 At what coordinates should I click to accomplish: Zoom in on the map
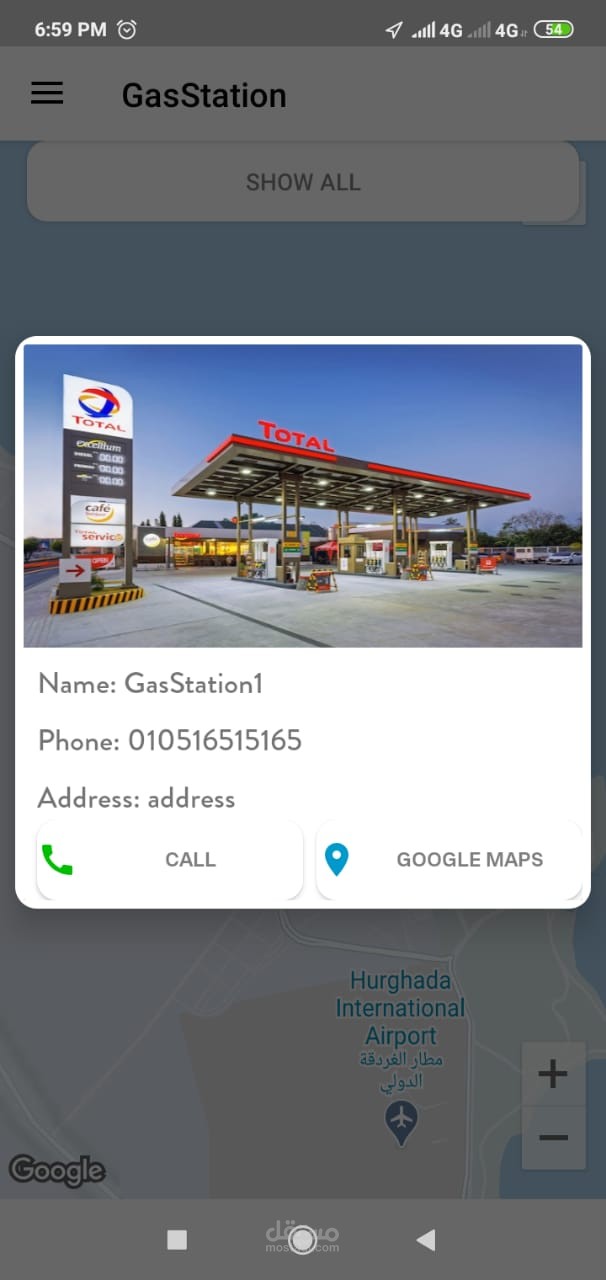click(x=553, y=1075)
